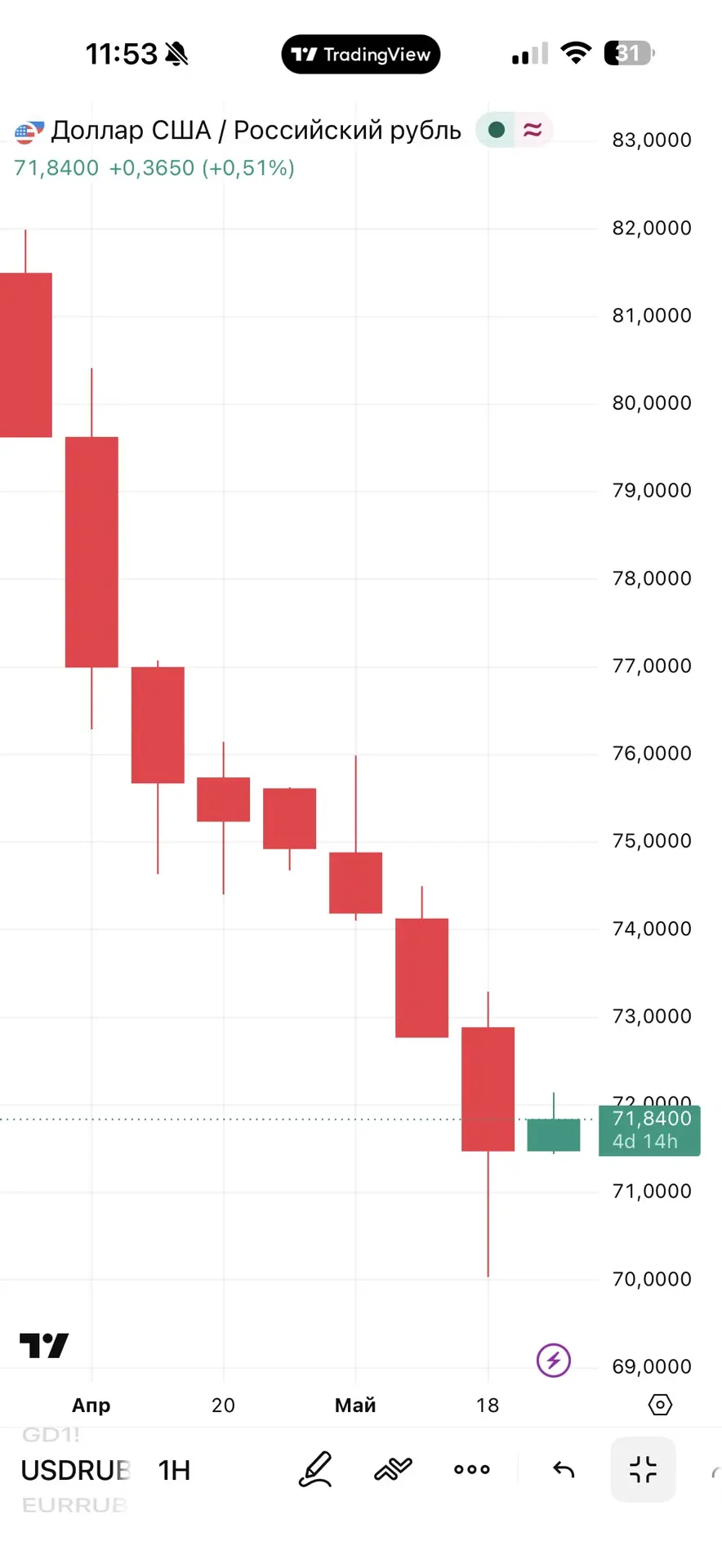Tap the green market status dot
Screen dimensions: 722x1568
point(496,130)
